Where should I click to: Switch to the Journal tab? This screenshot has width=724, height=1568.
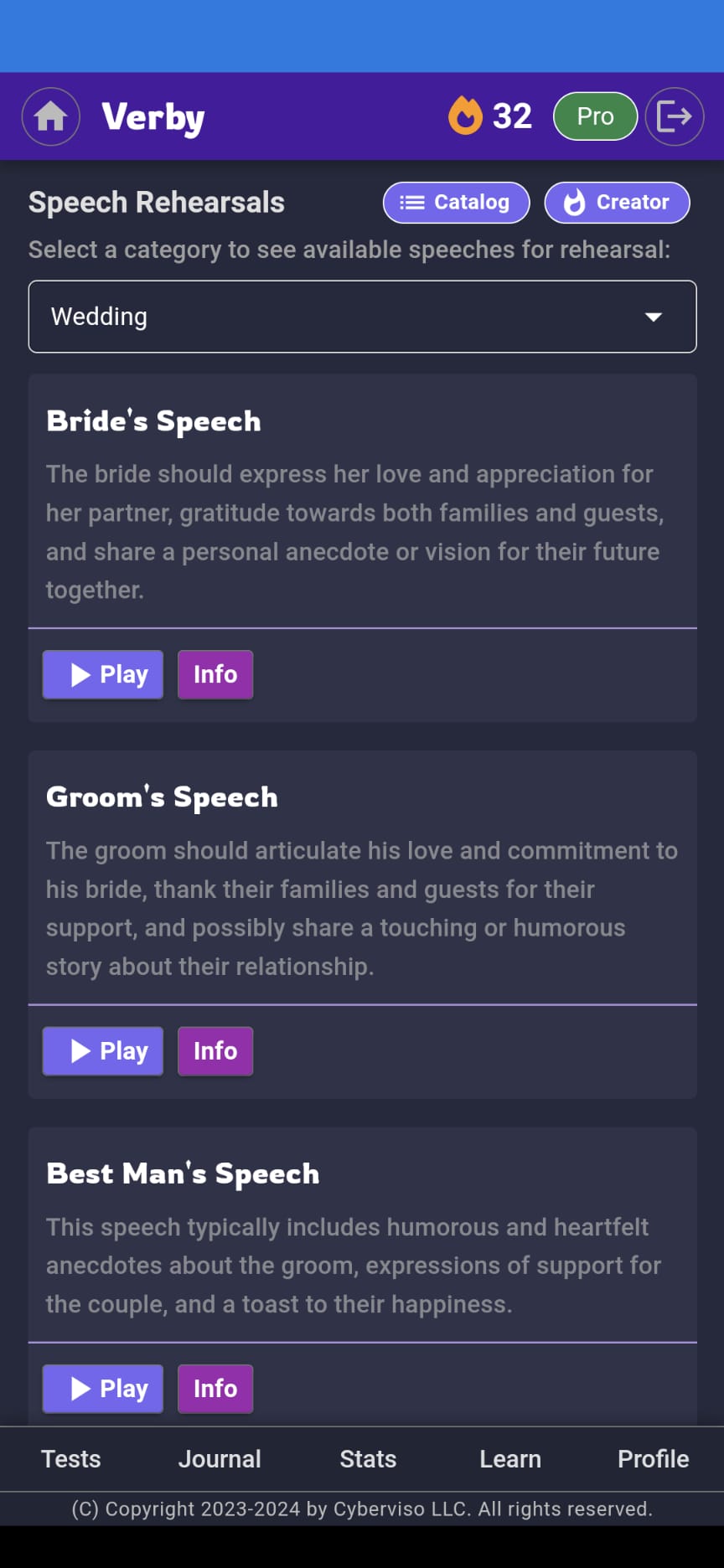pyautogui.click(x=220, y=1459)
